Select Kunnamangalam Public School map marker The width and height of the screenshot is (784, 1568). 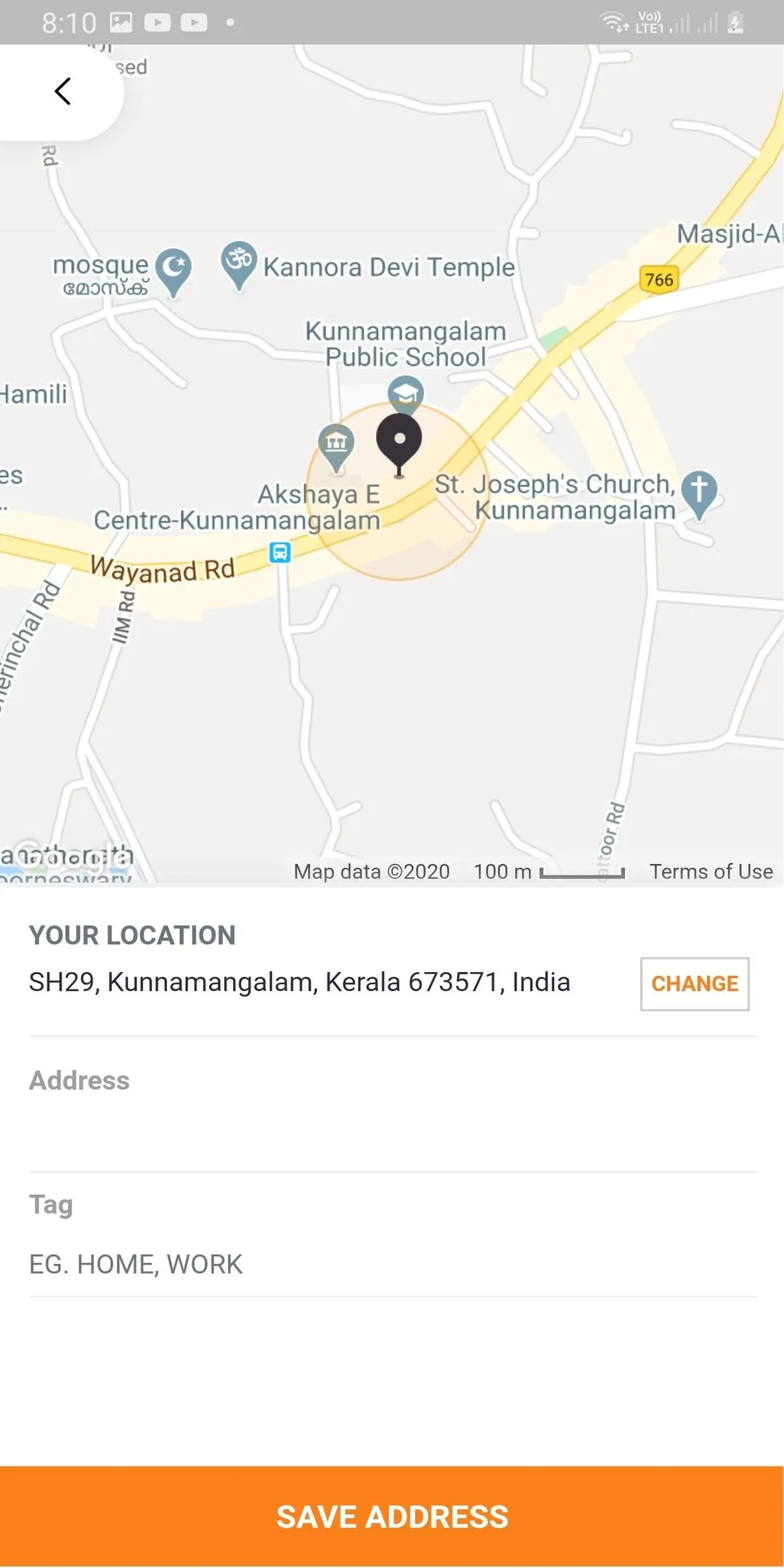[405, 393]
